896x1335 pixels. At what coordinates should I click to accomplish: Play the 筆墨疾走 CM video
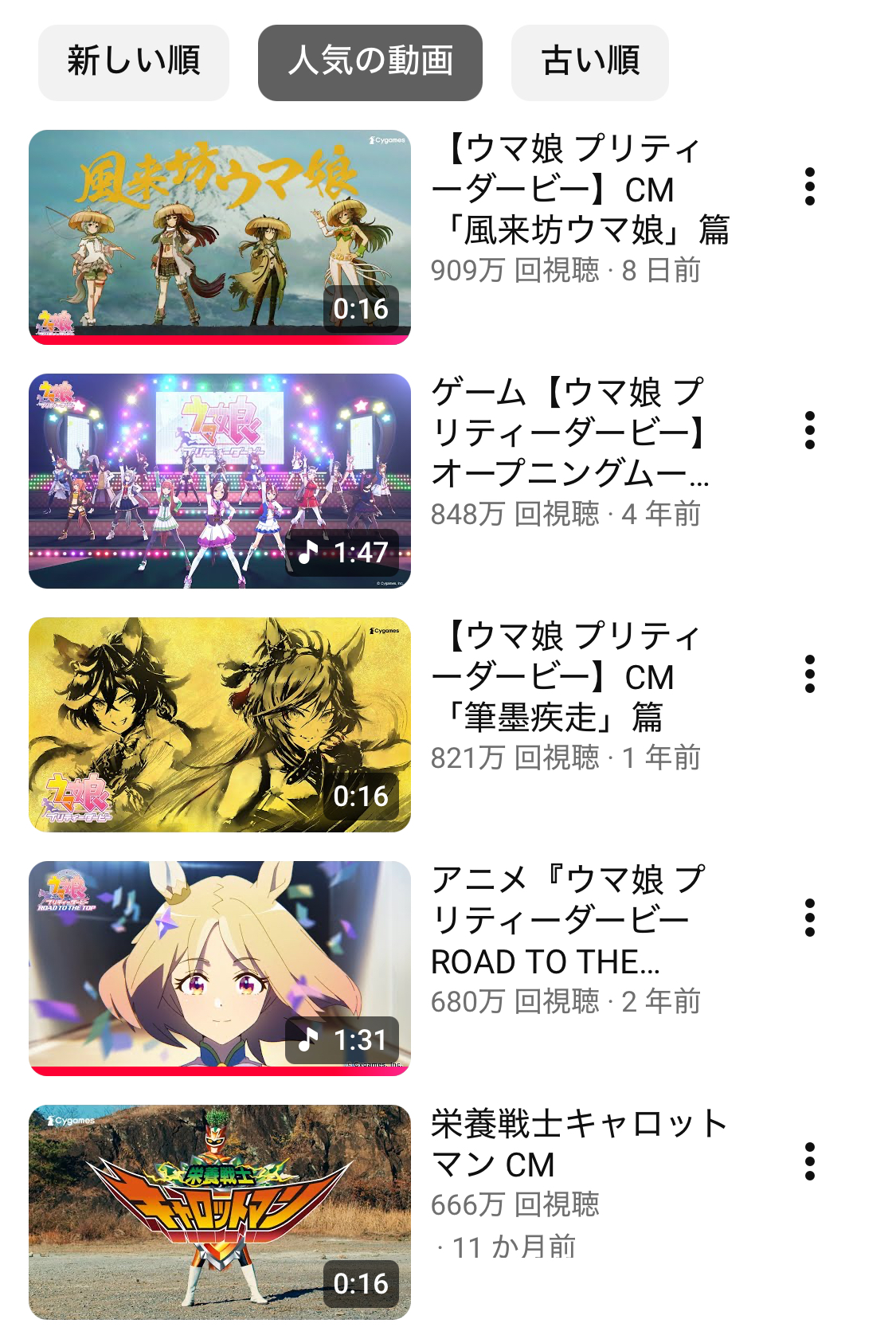click(x=220, y=724)
